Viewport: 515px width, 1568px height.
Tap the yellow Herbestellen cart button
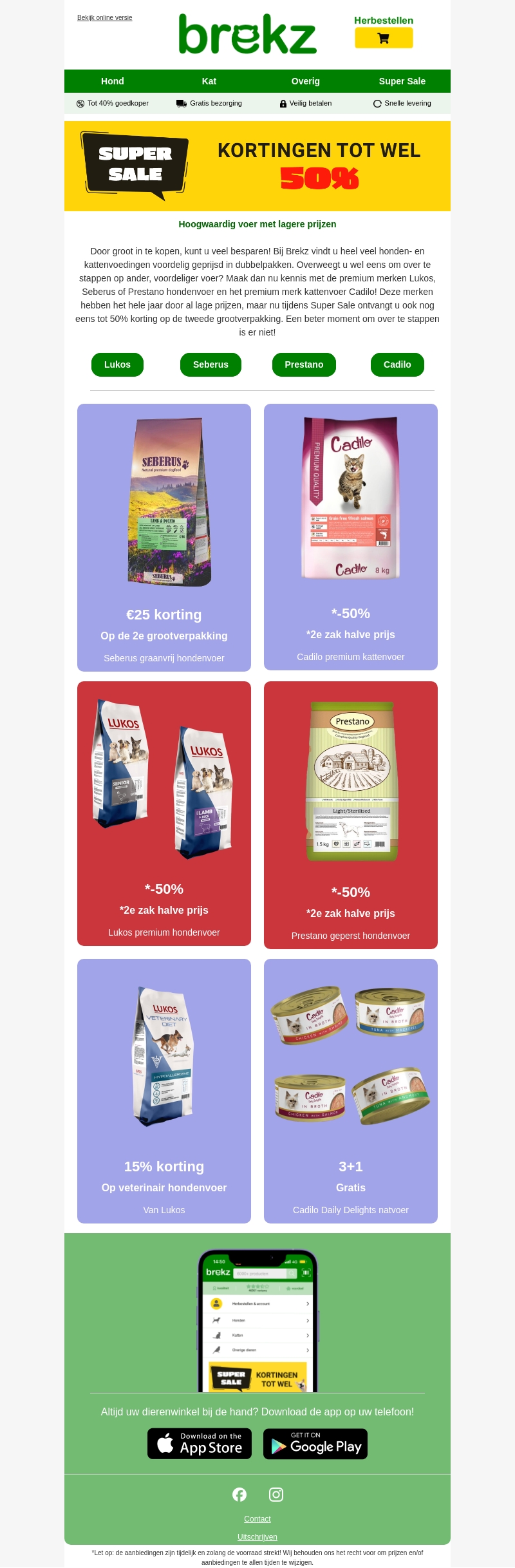pos(384,38)
